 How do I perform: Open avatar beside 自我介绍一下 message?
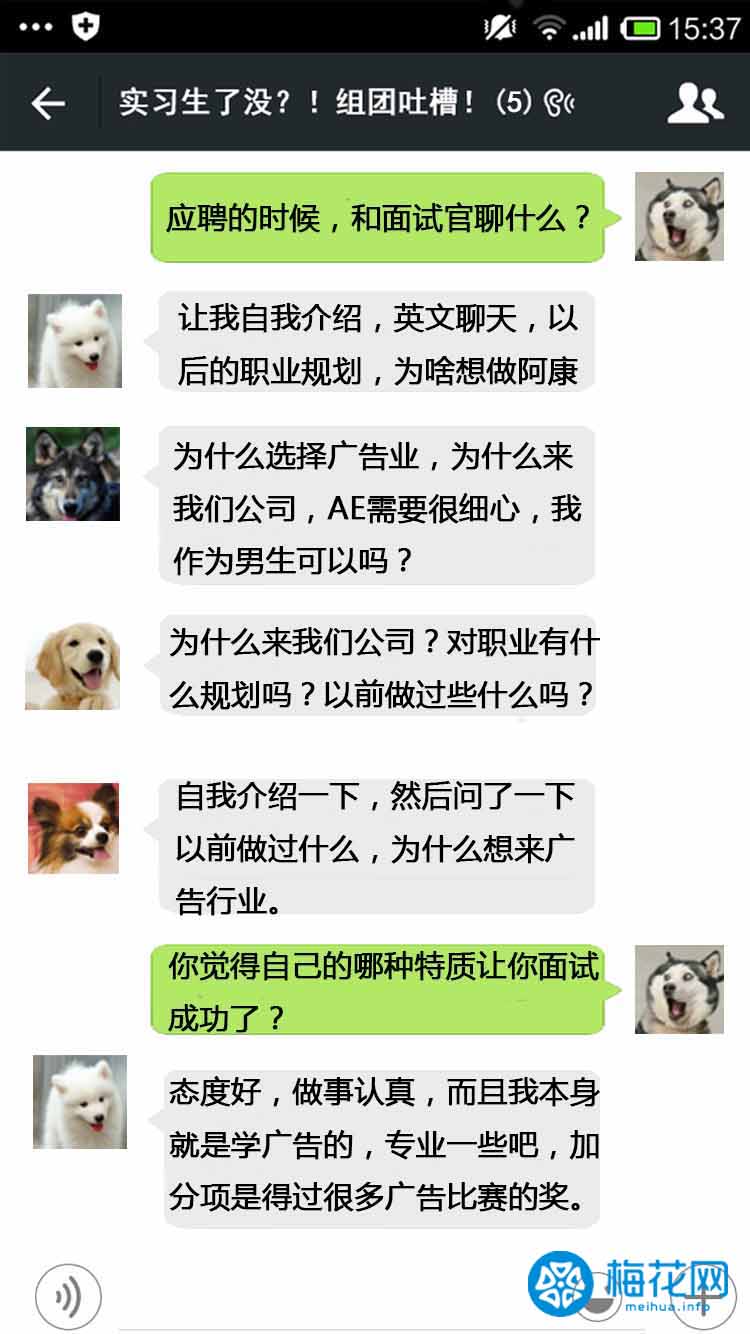(x=73, y=828)
